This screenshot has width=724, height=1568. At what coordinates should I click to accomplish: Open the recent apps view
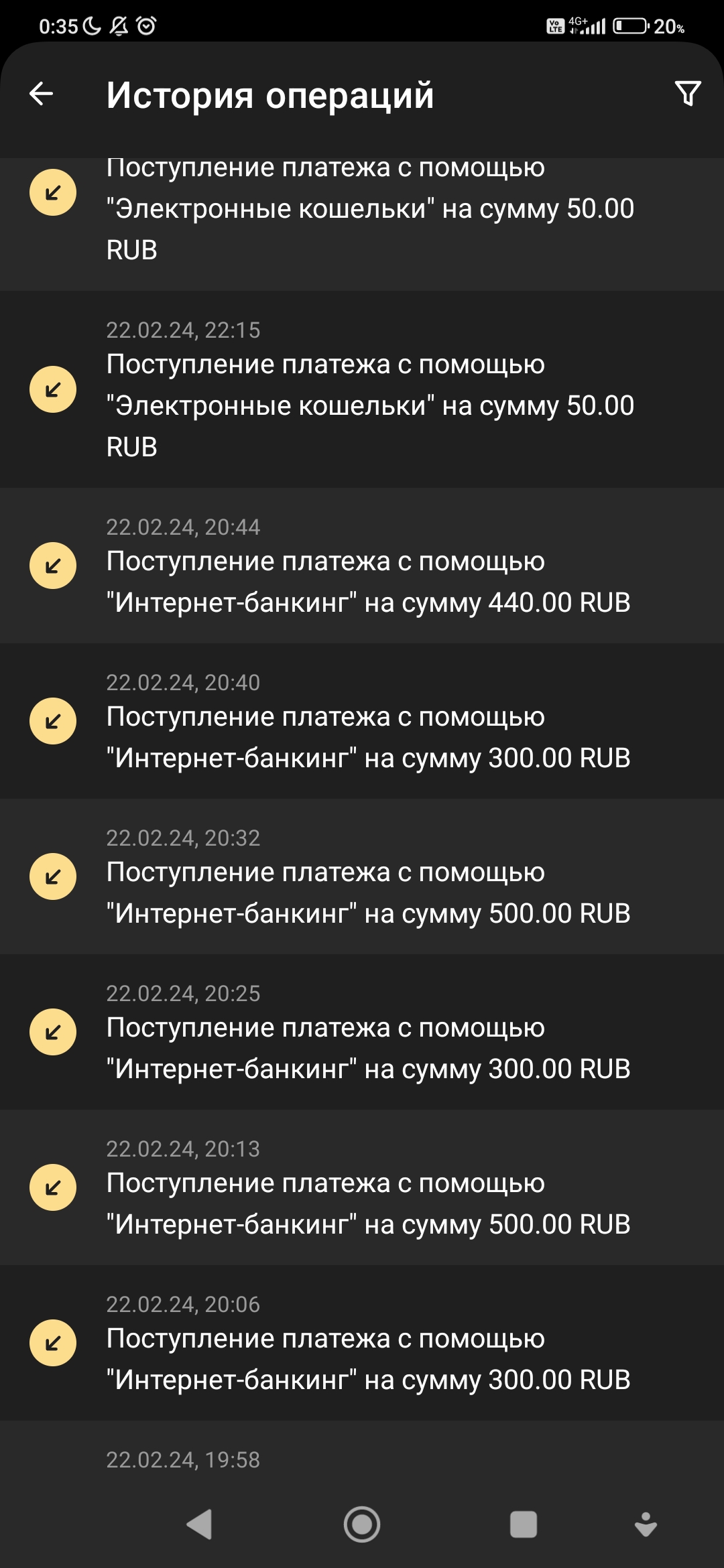[x=524, y=1524]
